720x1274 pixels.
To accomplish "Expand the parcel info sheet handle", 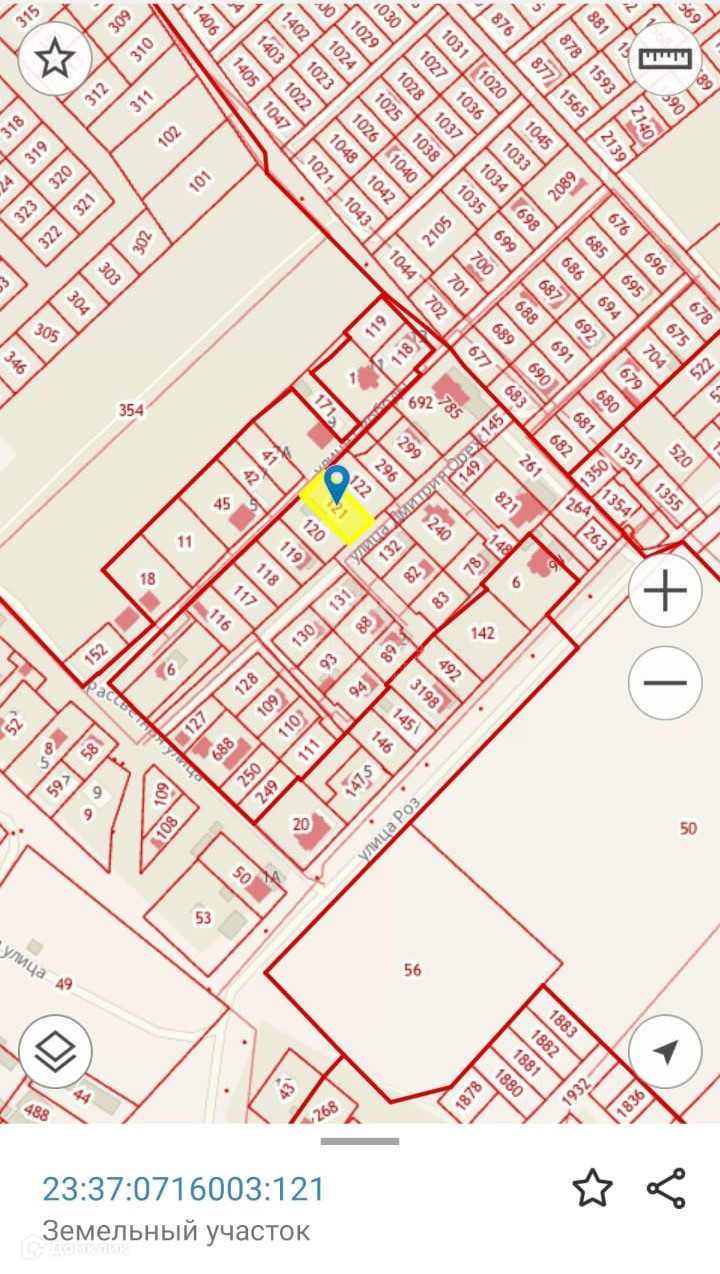I will 360,1141.
